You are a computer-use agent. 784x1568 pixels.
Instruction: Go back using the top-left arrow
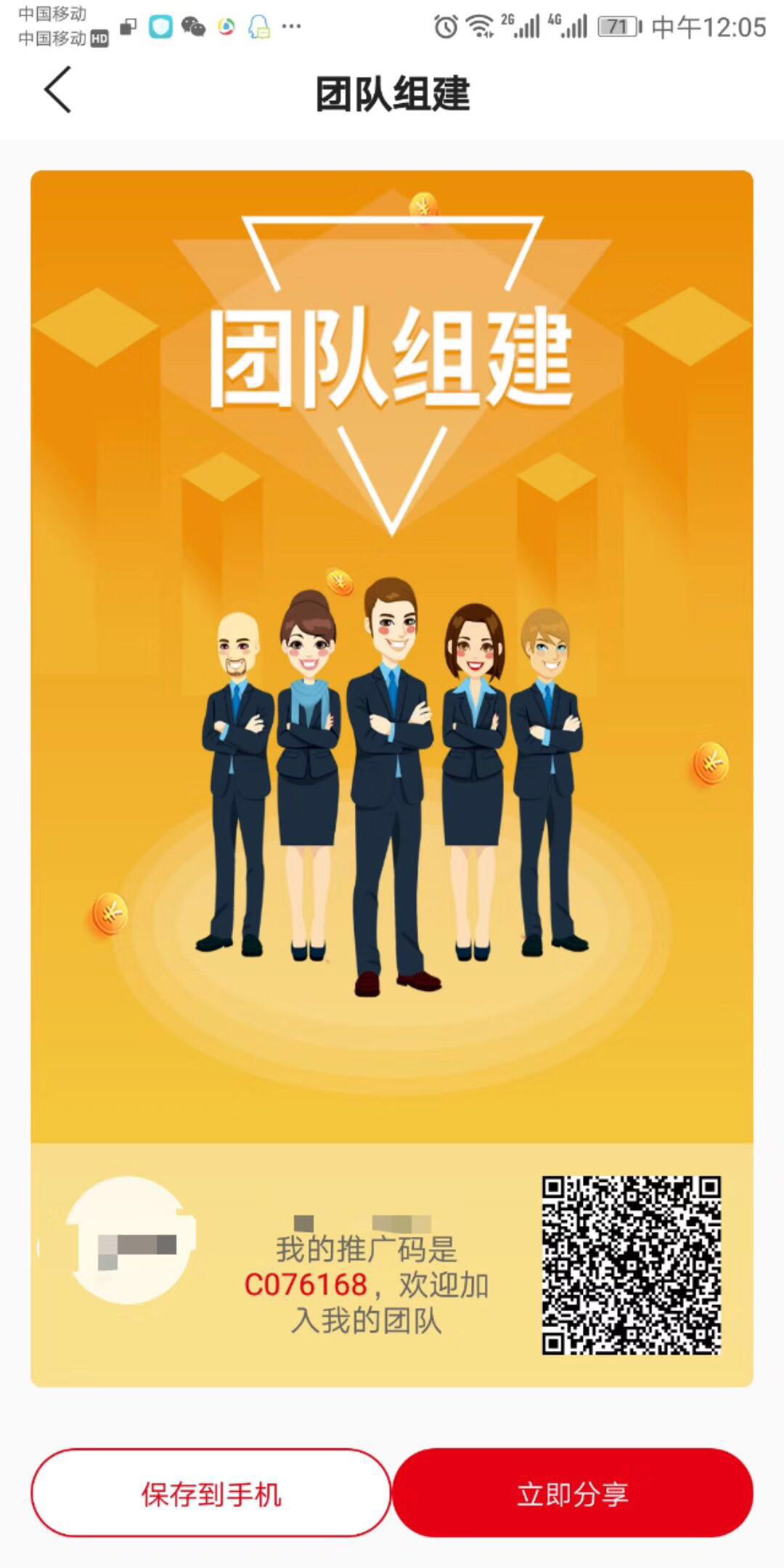click(x=57, y=90)
